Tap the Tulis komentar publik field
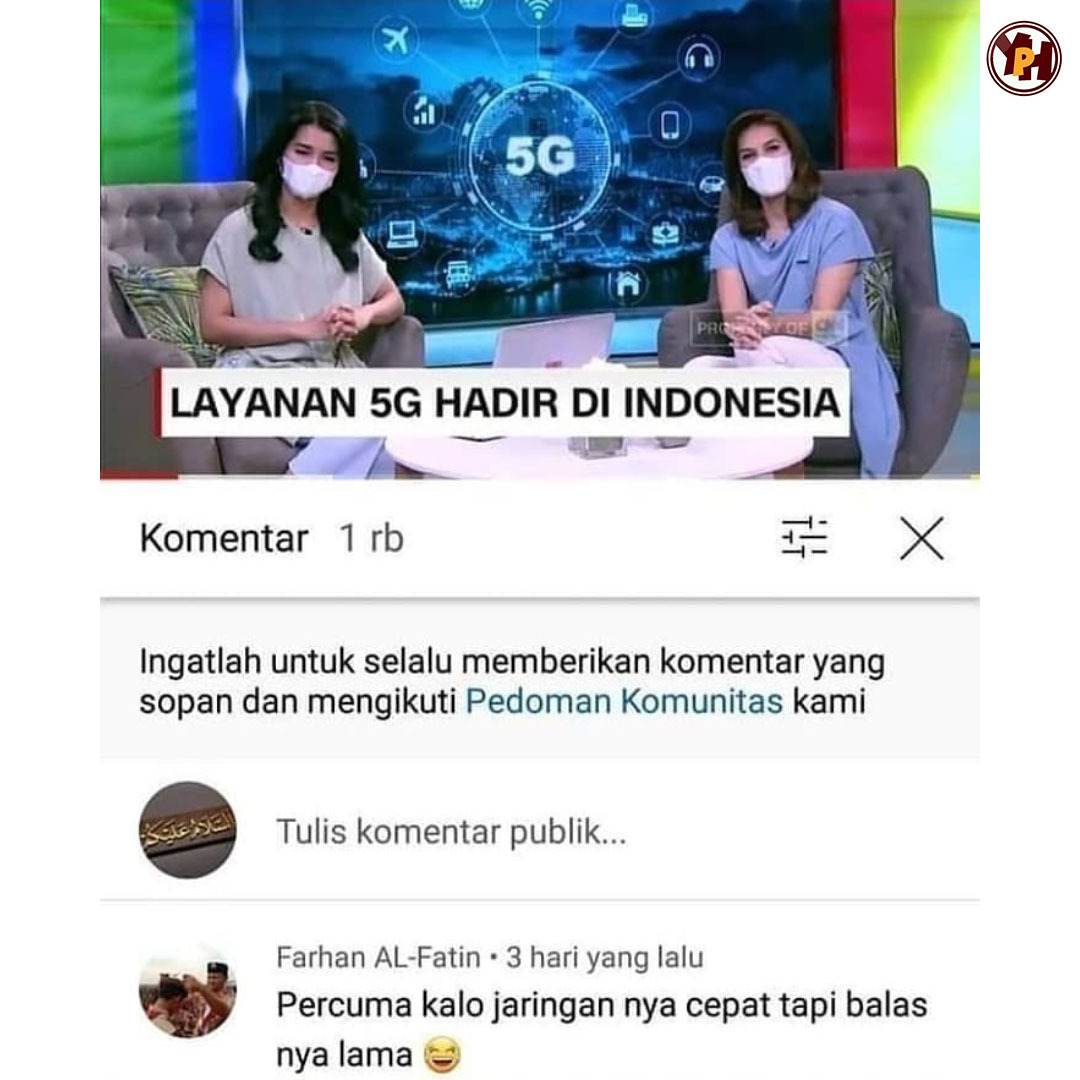1080x1080 pixels. click(x=452, y=831)
